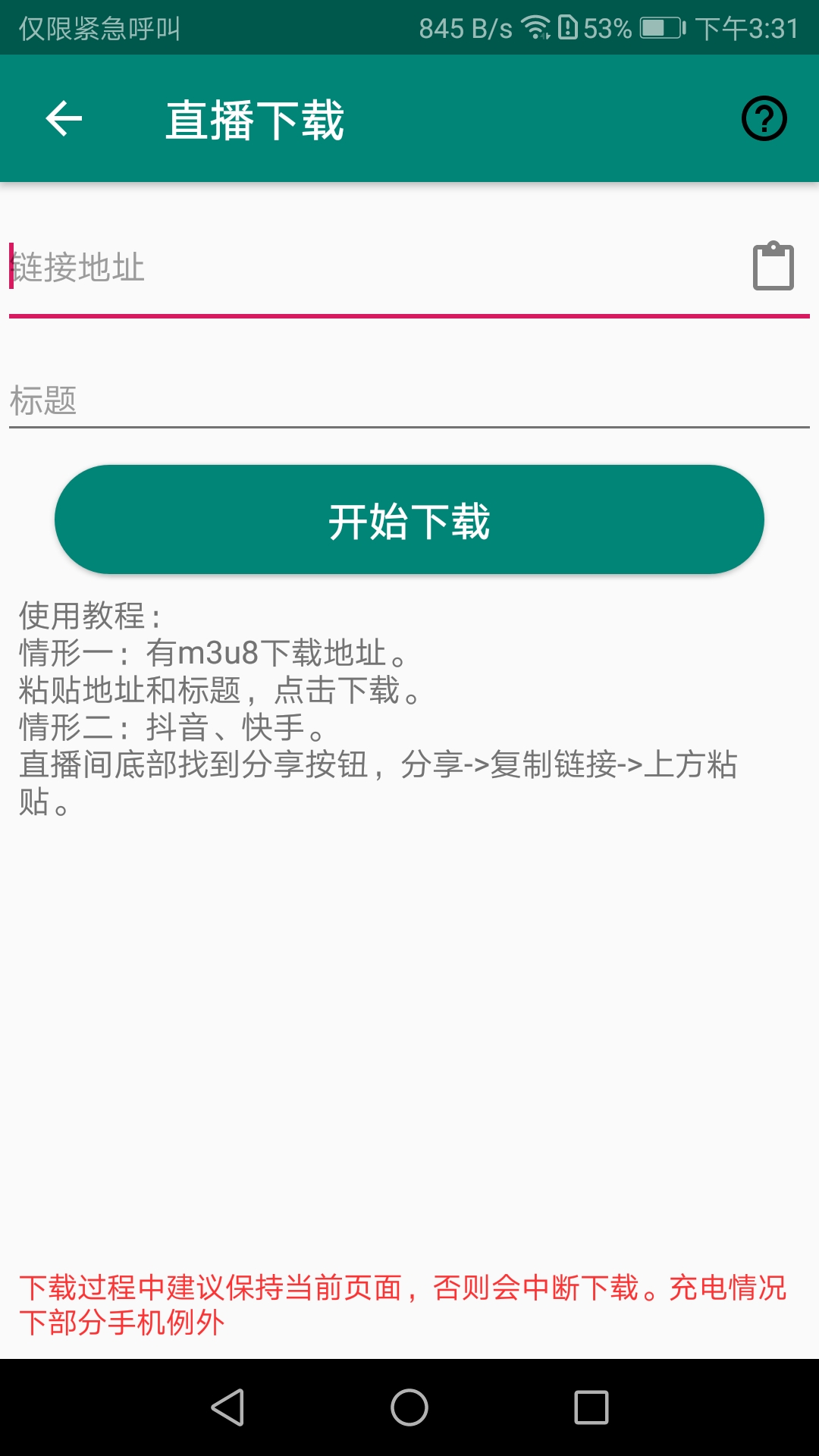
Task: Go back using the top-left arrow
Action: pyautogui.click(x=64, y=119)
